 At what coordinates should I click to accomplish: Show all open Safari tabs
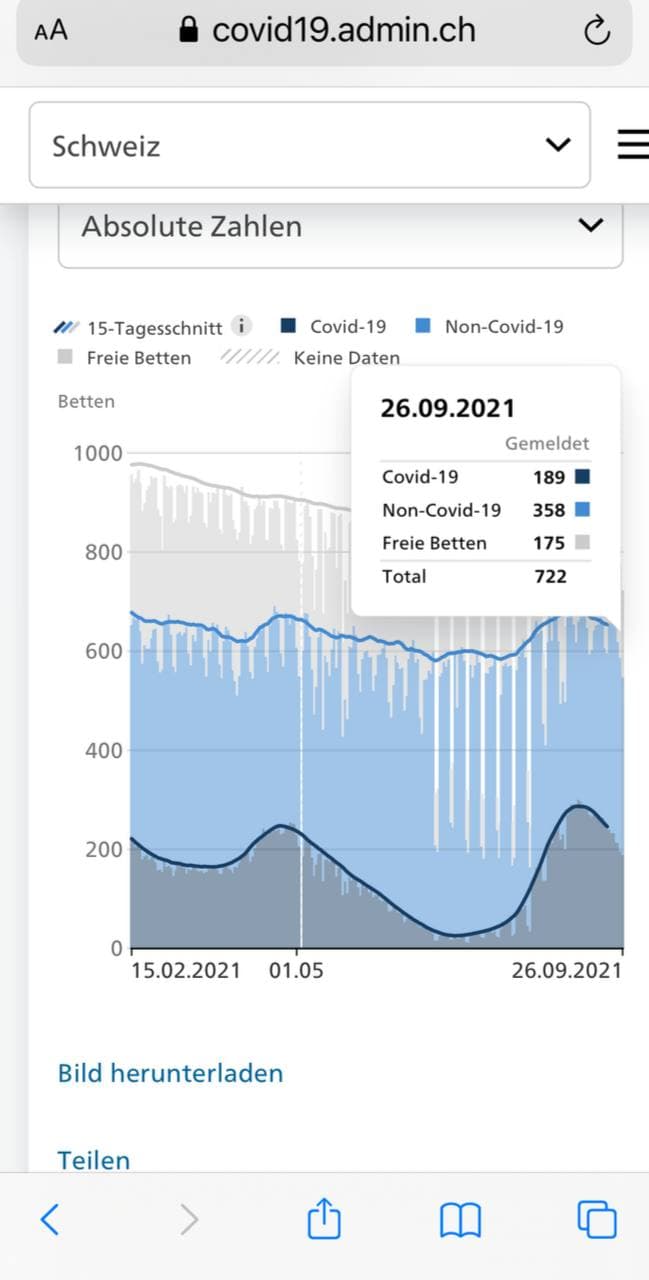[x=597, y=1219]
